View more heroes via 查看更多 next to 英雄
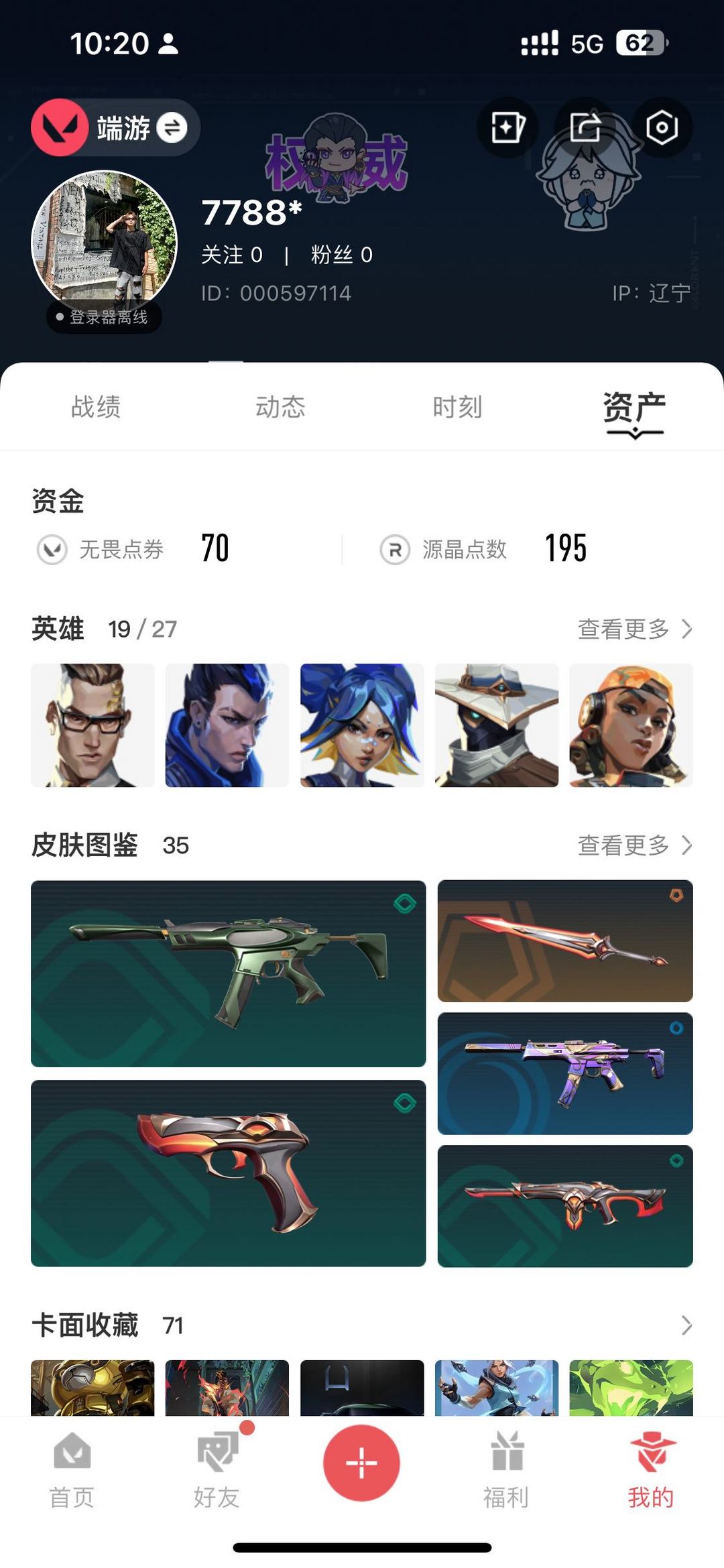The width and height of the screenshot is (724, 1568). (635, 629)
